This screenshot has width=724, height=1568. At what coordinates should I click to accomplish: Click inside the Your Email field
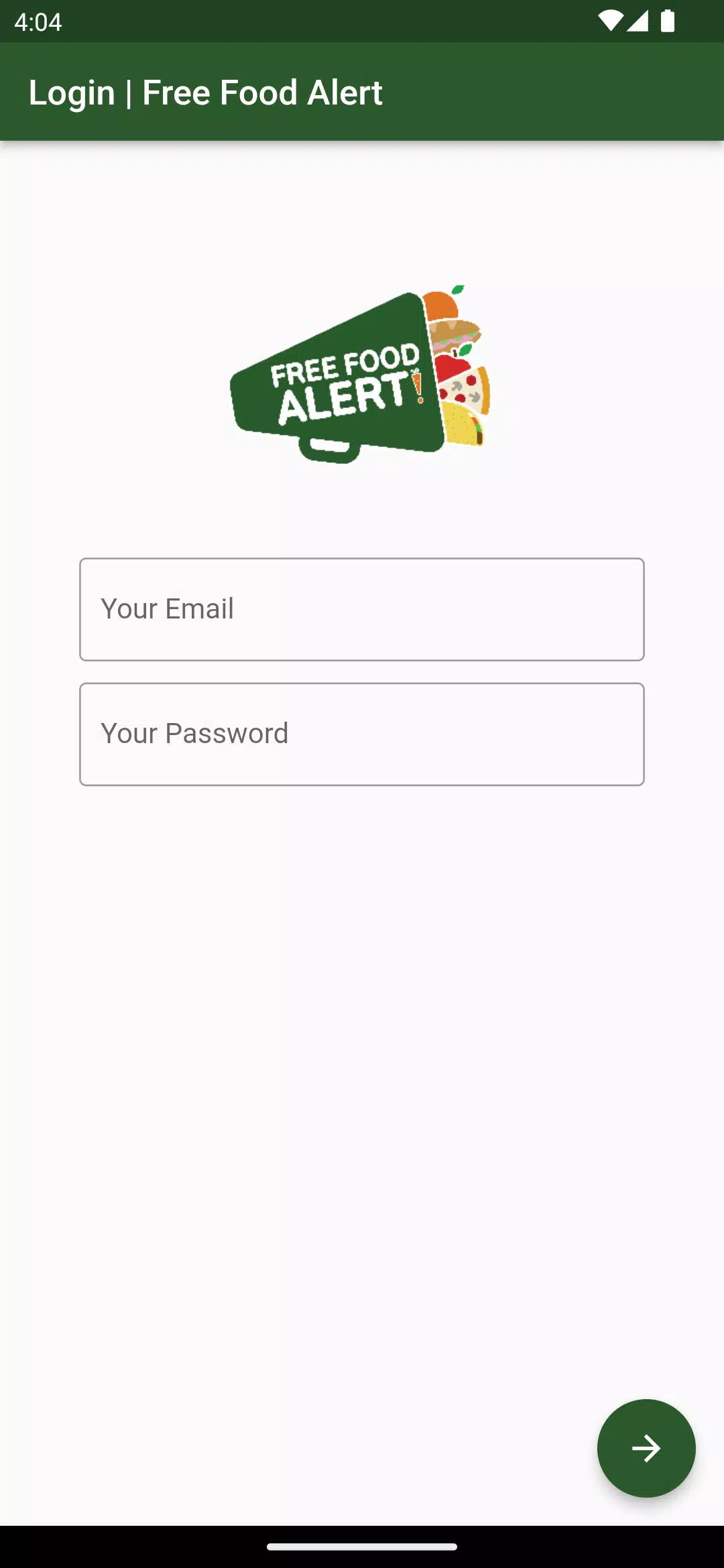[x=362, y=608]
